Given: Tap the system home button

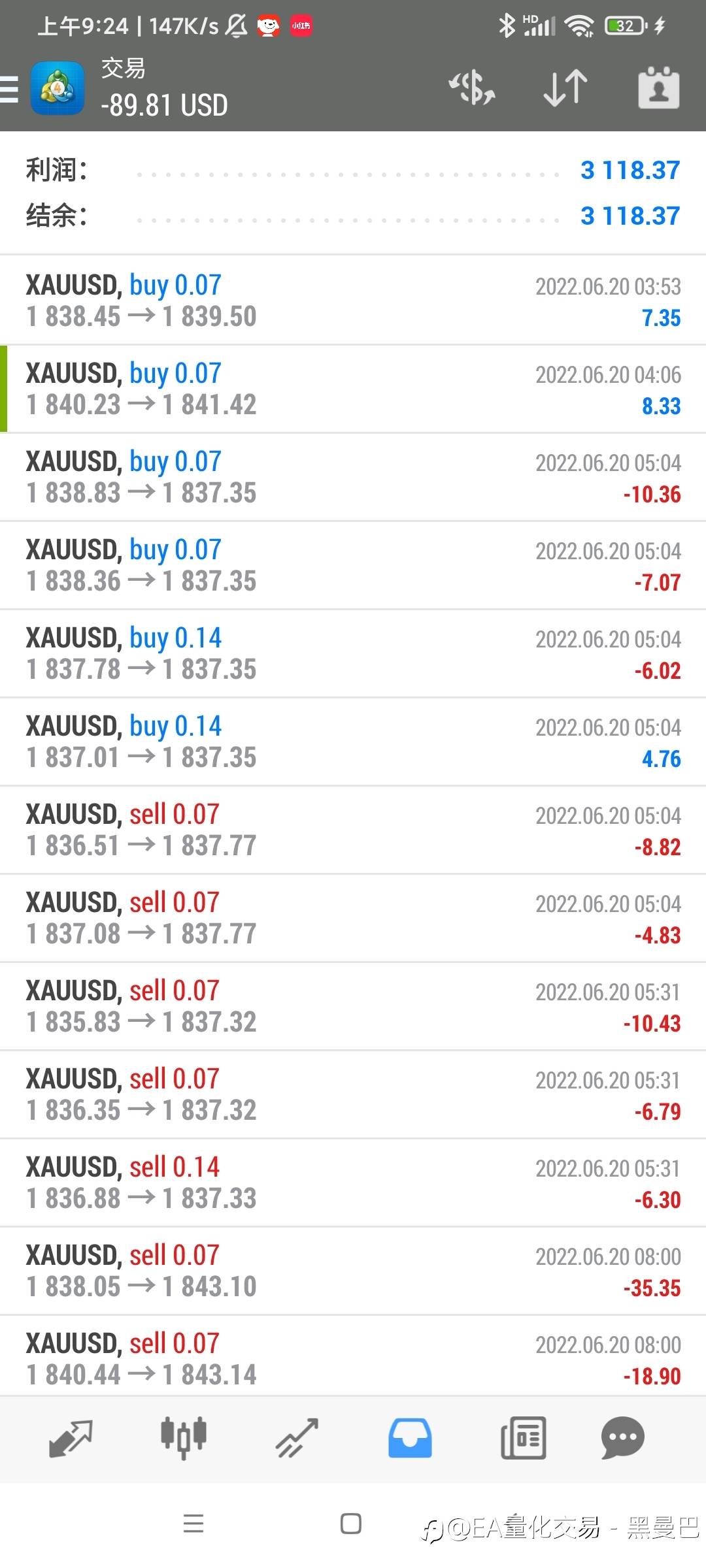Looking at the screenshot, I should [351, 1524].
